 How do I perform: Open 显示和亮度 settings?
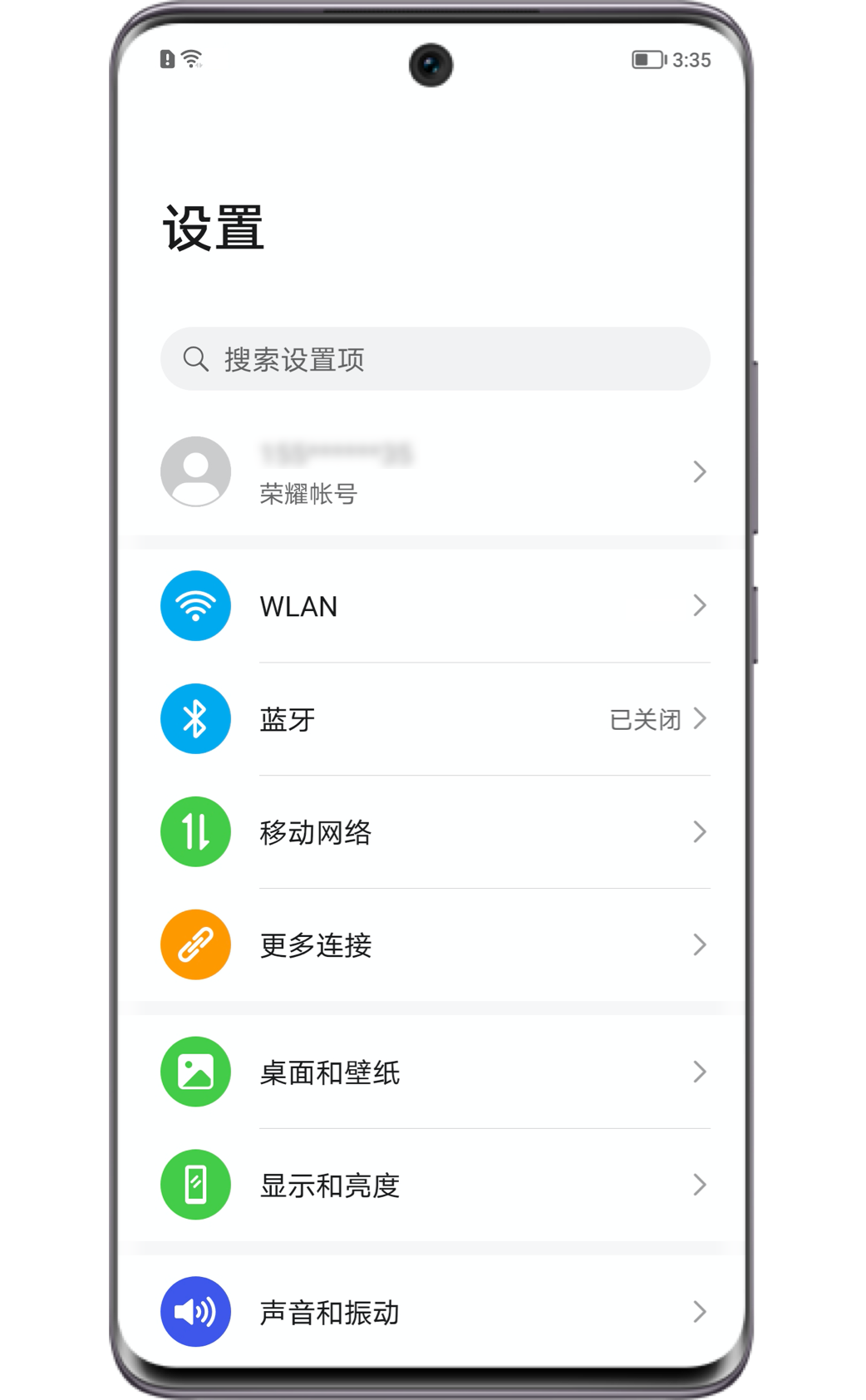click(x=432, y=1185)
